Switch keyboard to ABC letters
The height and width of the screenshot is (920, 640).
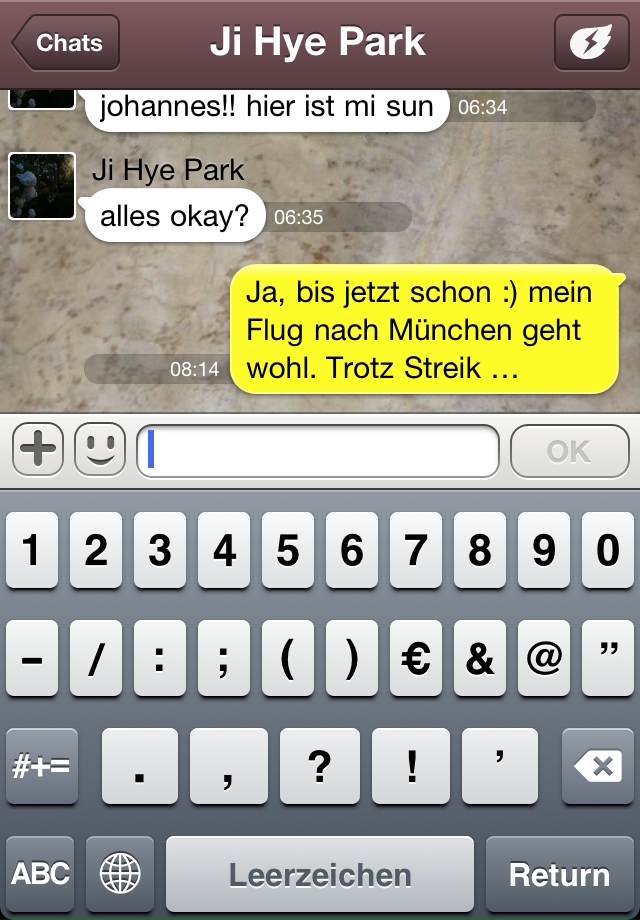[40, 874]
